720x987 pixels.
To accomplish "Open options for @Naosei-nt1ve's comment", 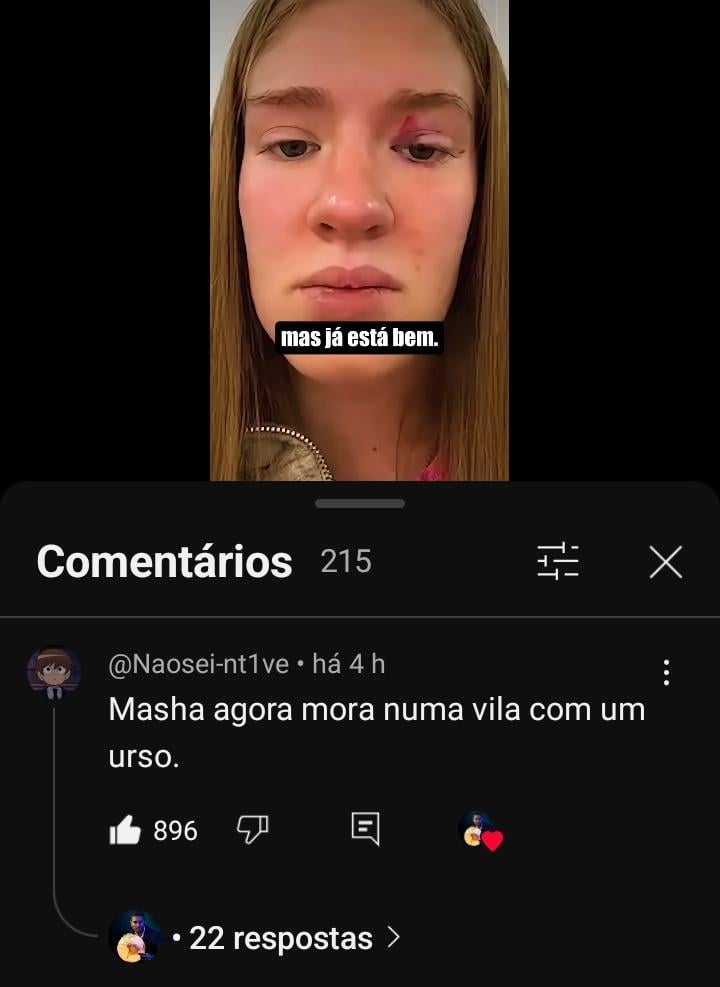I will tap(666, 672).
